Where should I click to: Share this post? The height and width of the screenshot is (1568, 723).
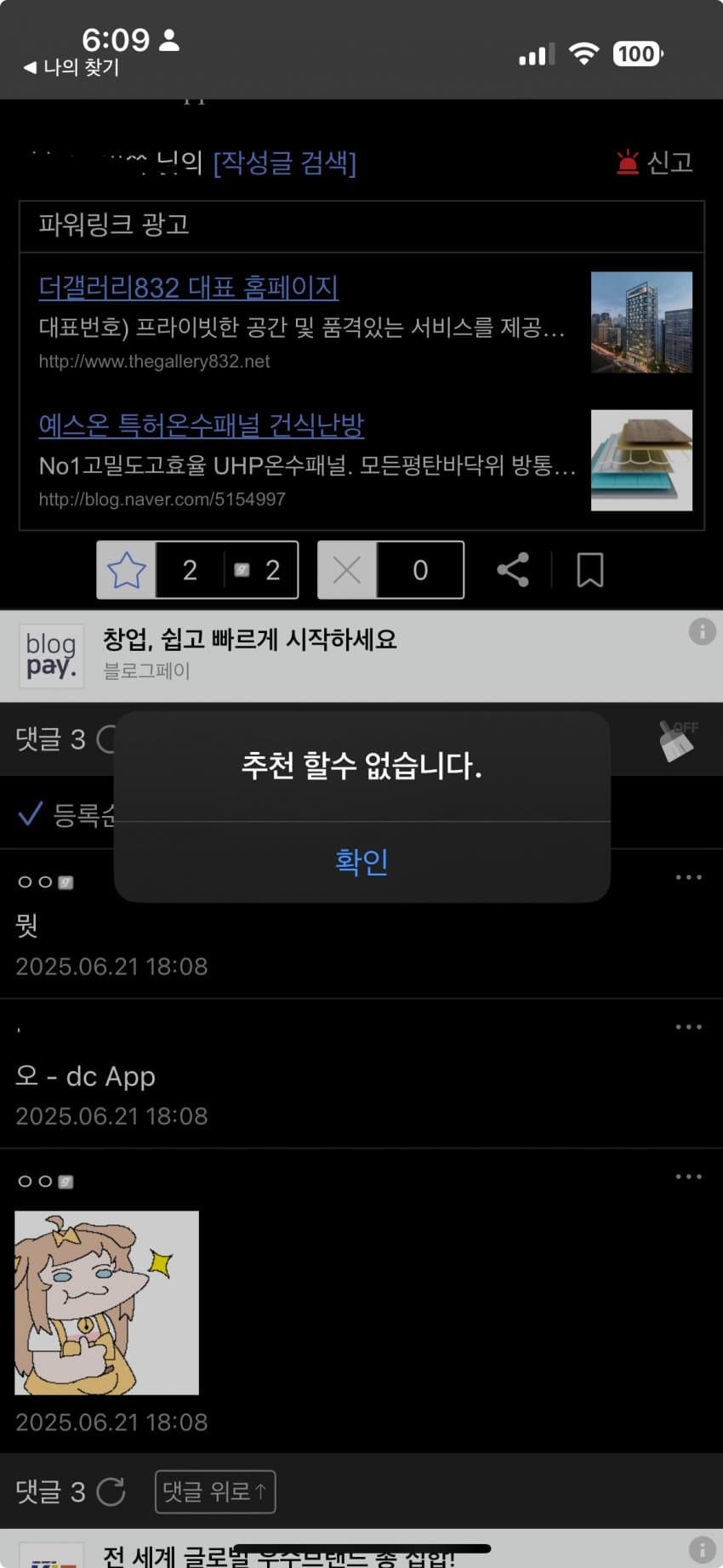click(513, 570)
